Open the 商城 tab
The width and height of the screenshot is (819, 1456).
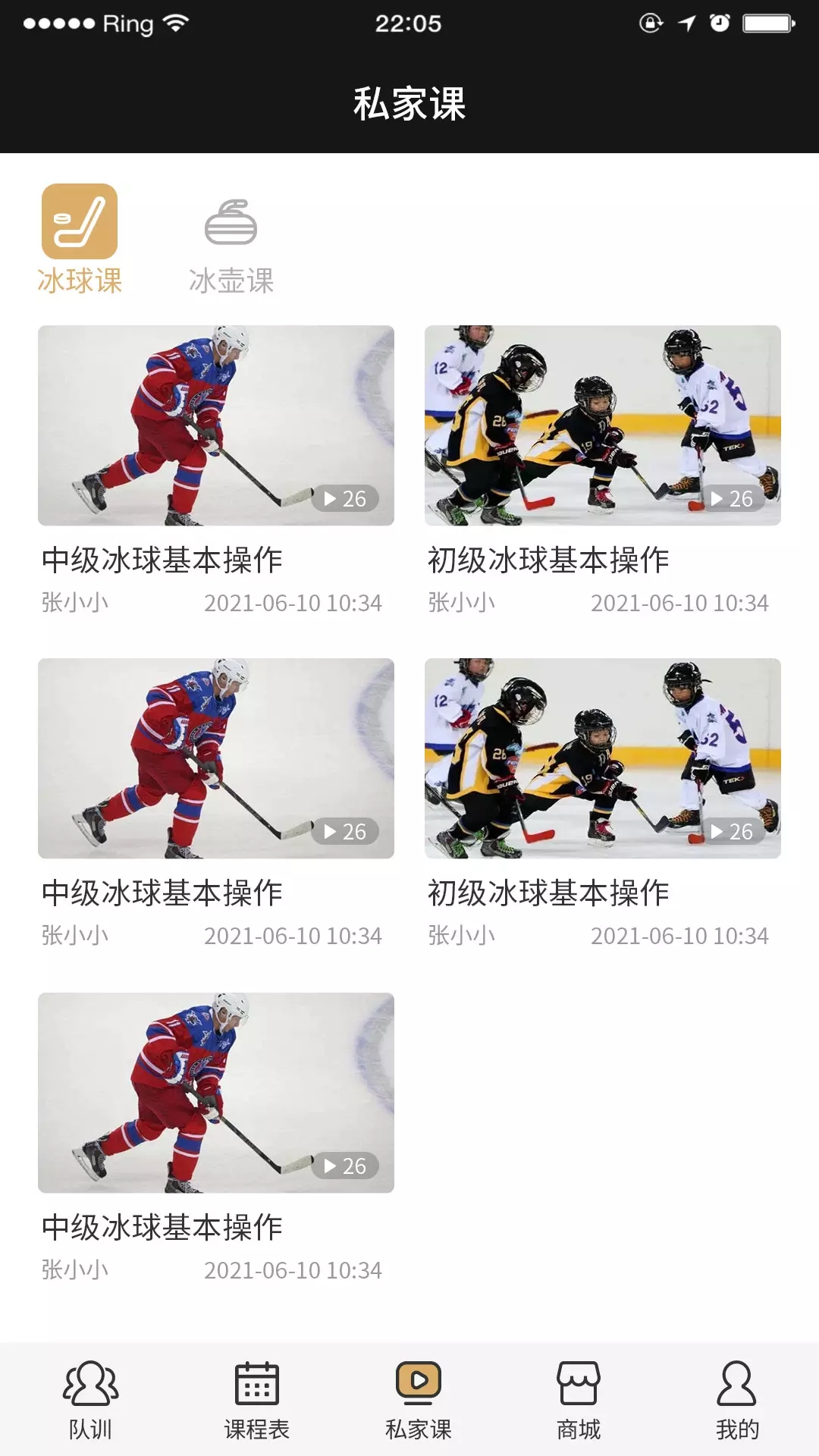pyautogui.click(x=578, y=1399)
